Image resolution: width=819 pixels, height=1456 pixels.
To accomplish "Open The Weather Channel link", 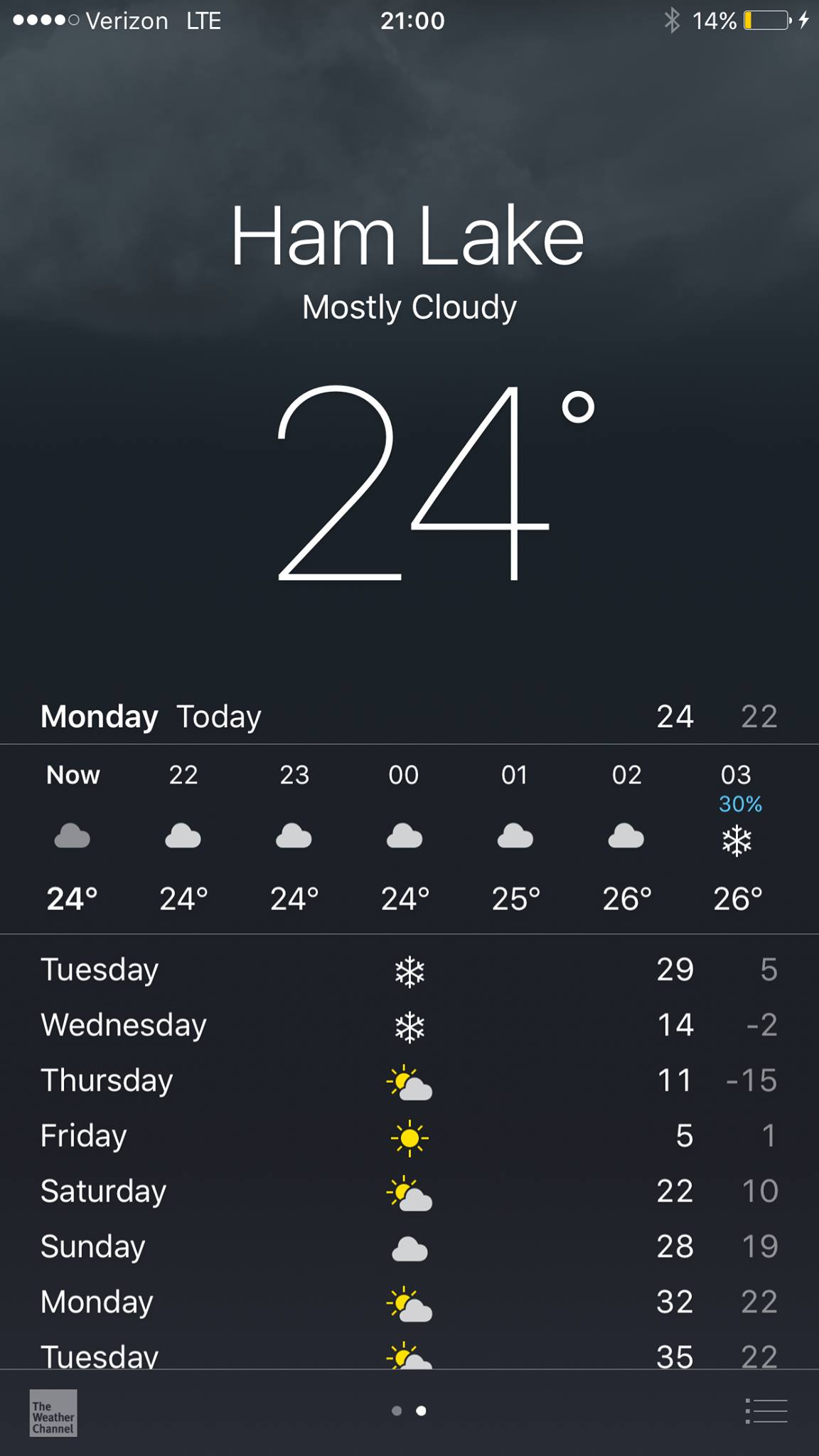I will [53, 1413].
